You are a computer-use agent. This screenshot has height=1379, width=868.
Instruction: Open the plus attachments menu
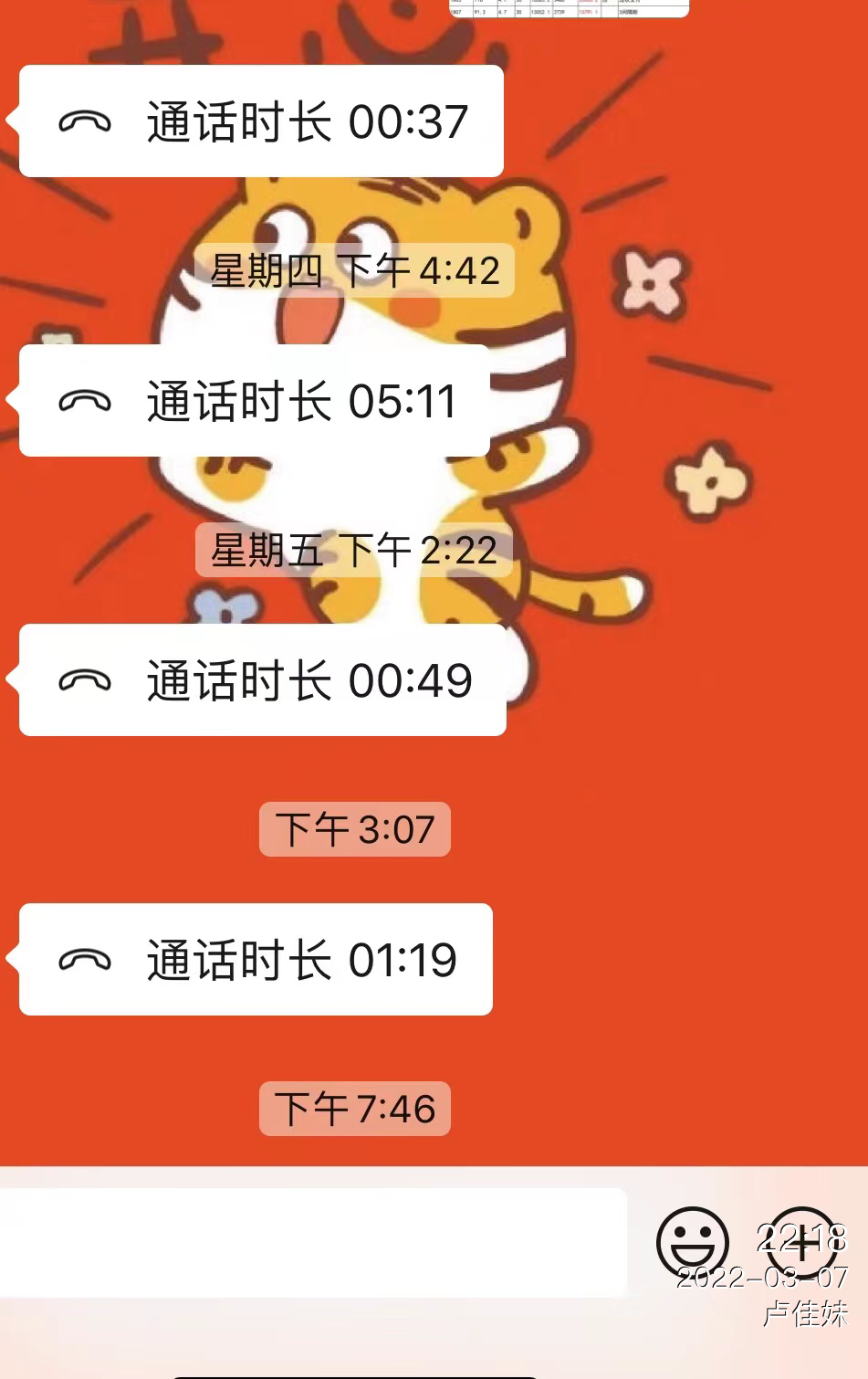(x=800, y=1242)
